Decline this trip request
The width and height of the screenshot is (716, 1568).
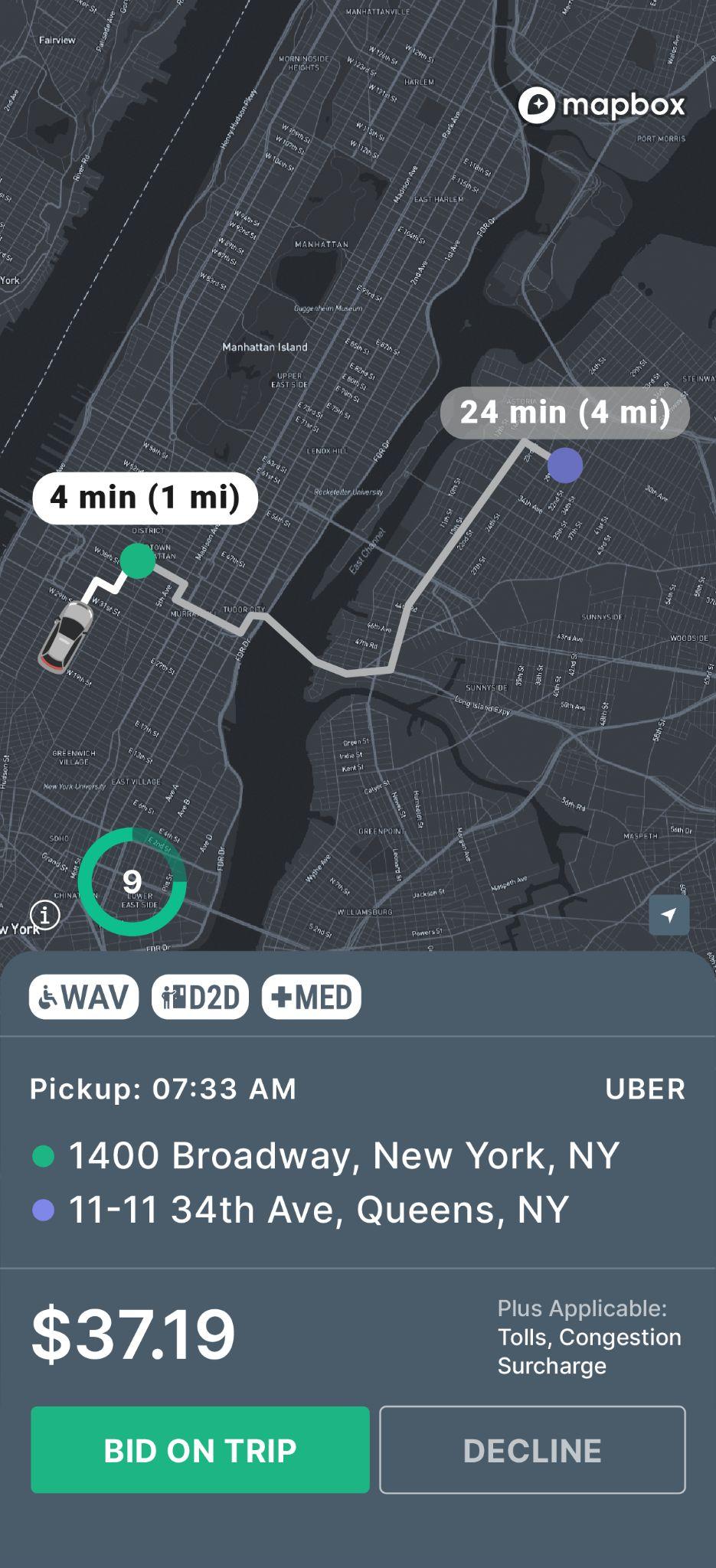click(532, 1449)
